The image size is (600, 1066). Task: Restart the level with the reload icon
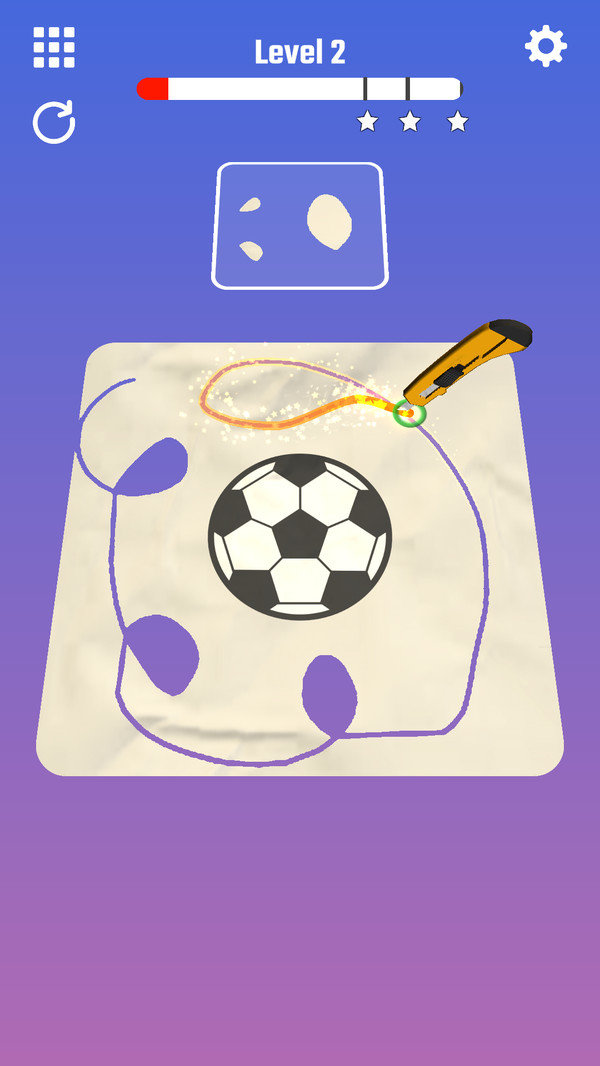[x=54, y=122]
